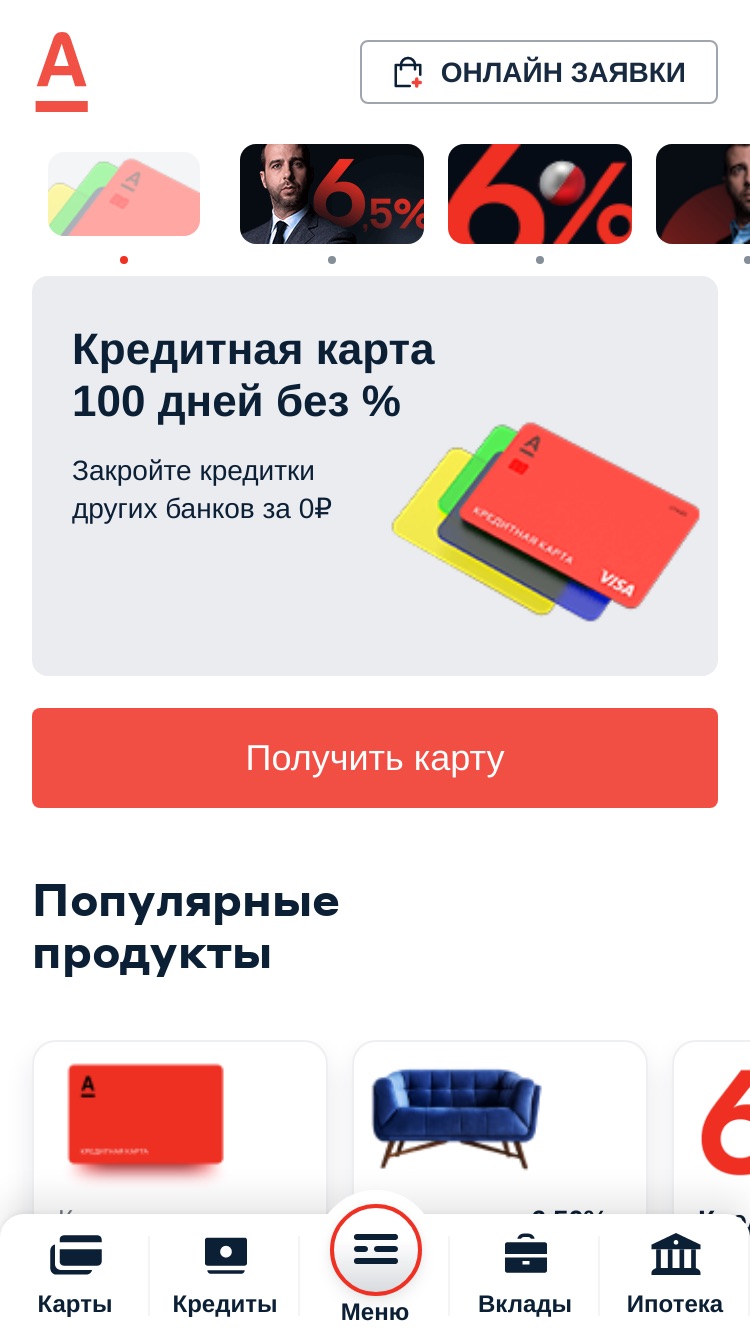Open the red credit card product card
Image resolution: width=750 pixels, height=1334 pixels.
click(180, 1128)
